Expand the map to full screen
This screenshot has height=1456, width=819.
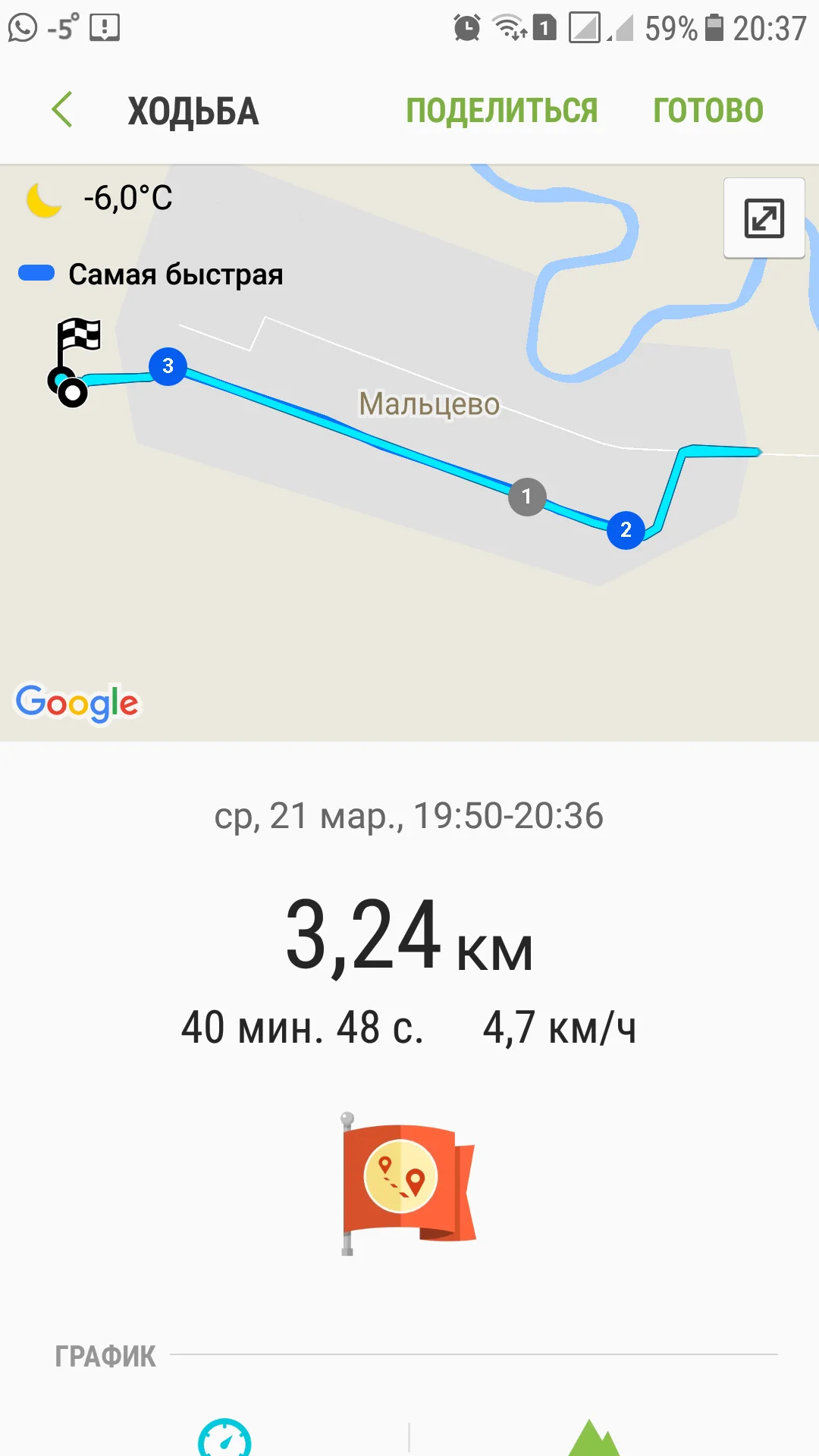click(764, 218)
